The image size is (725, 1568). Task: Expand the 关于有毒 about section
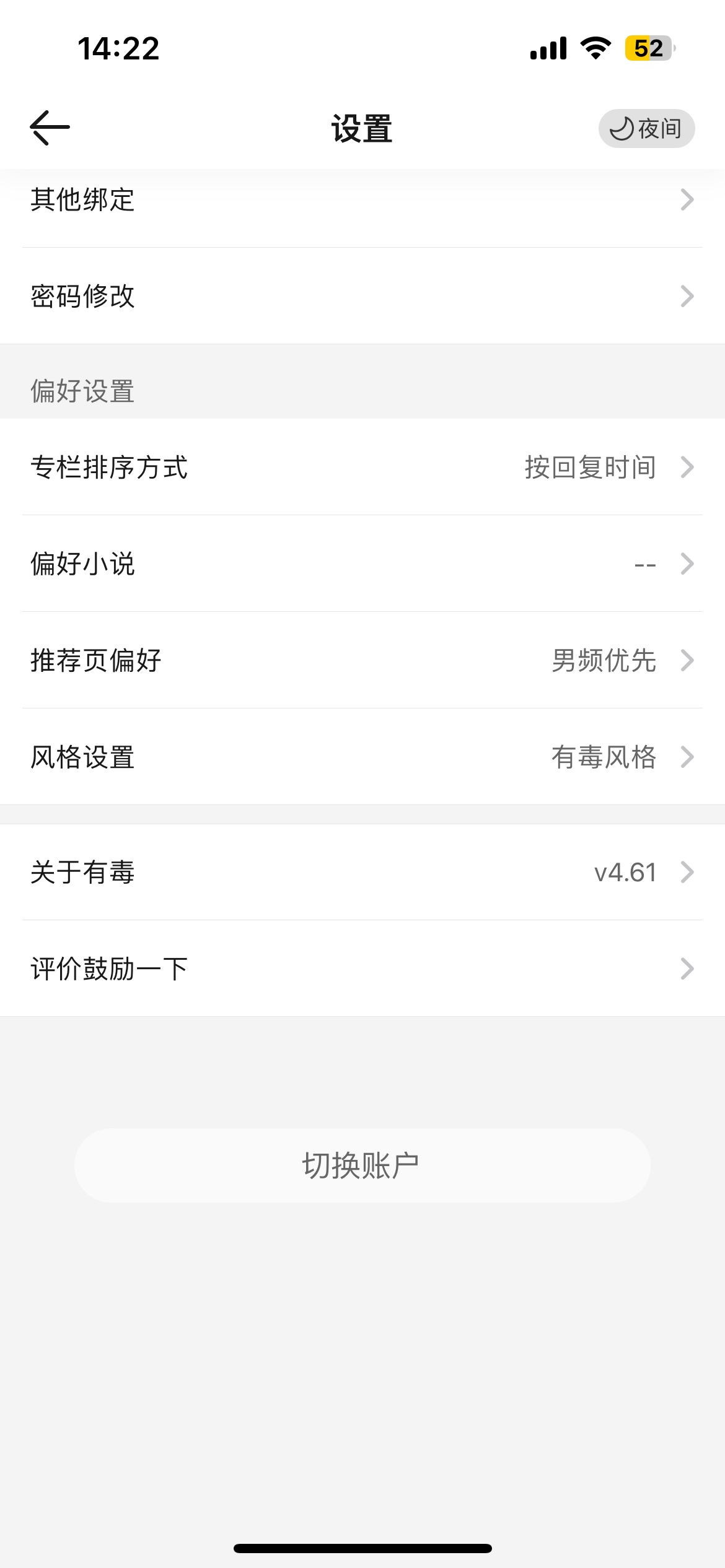[x=362, y=873]
